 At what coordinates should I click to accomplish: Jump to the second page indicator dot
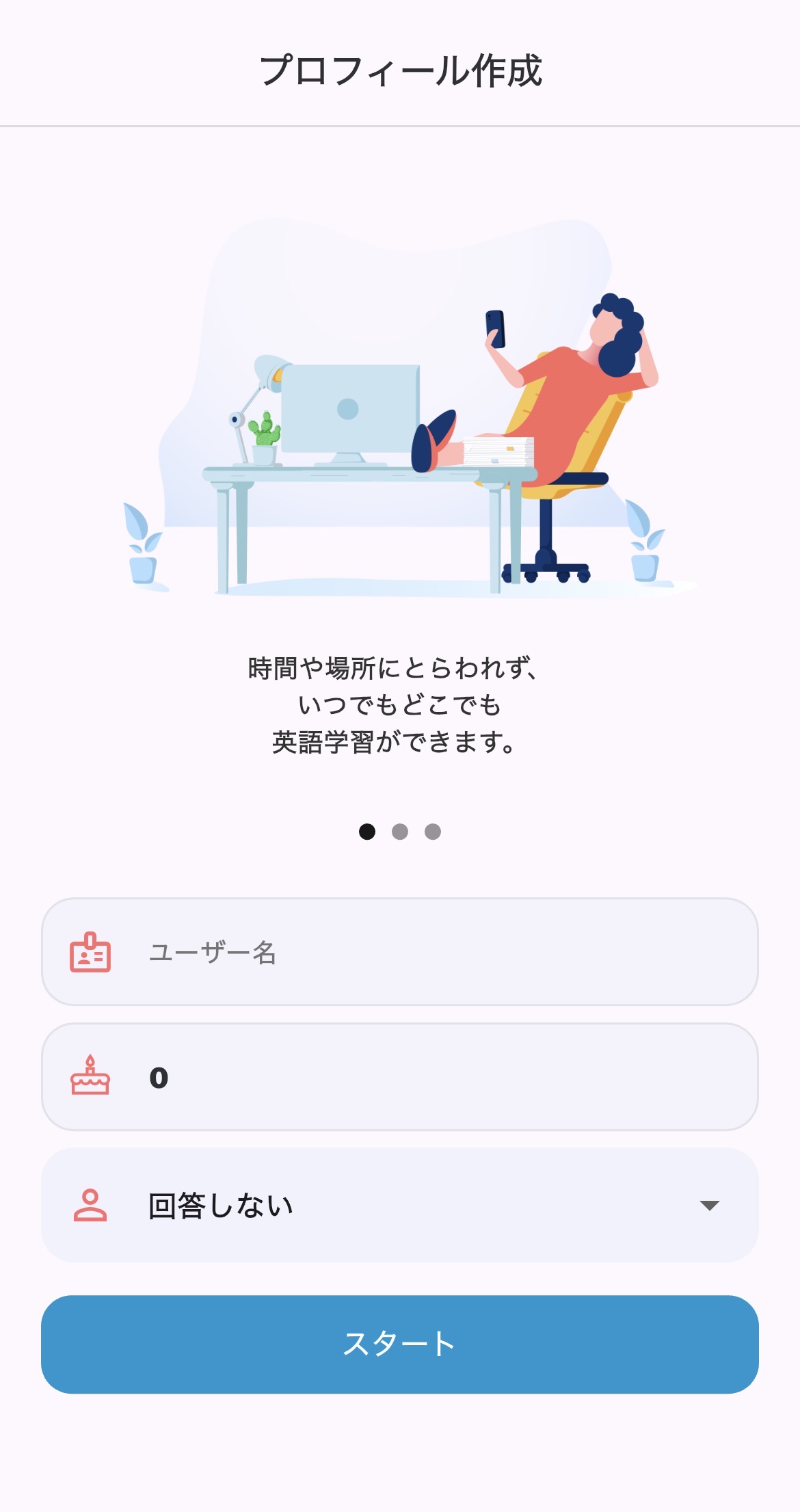coord(400,832)
